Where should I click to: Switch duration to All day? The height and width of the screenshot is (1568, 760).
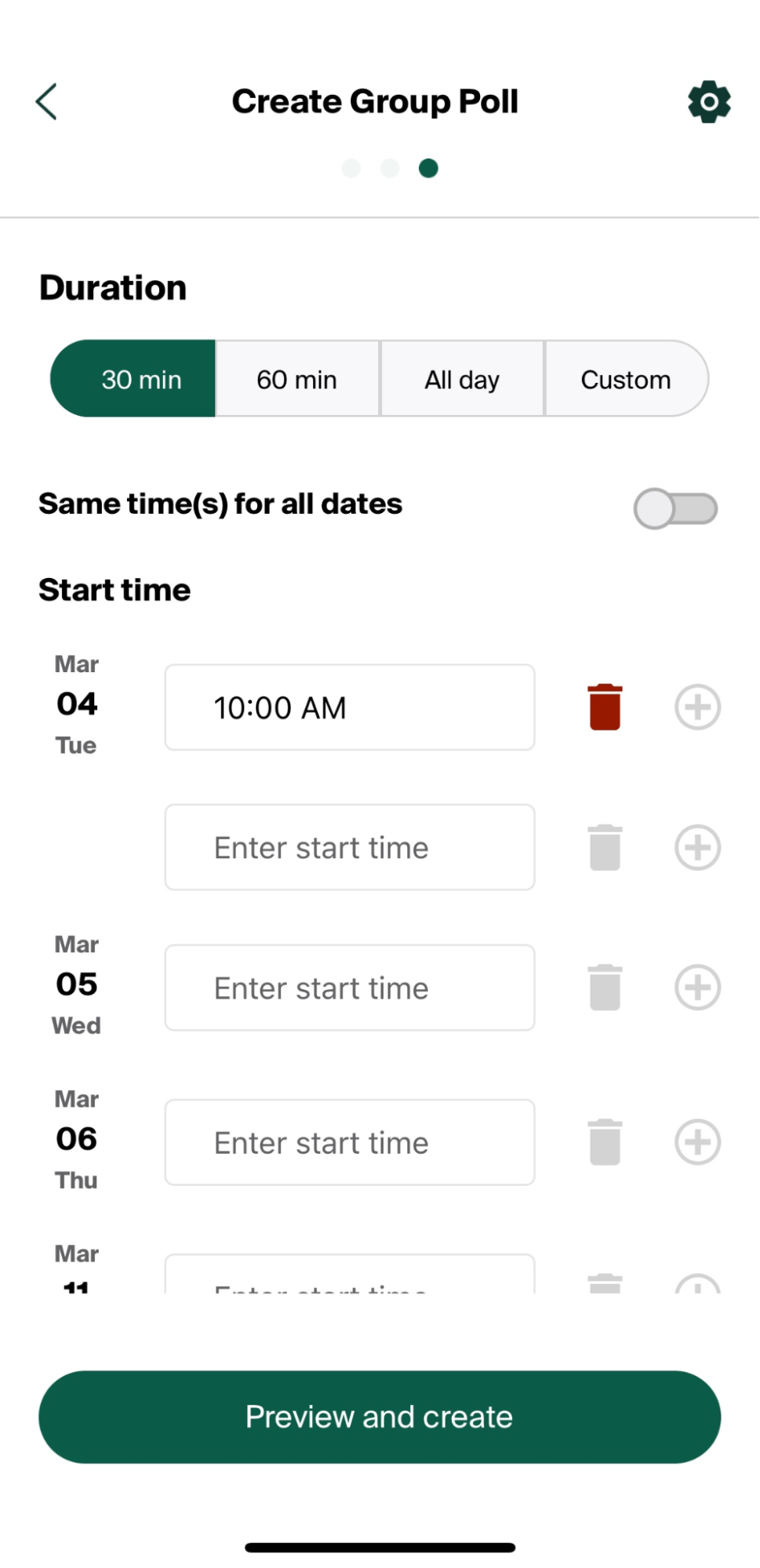tap(462, 379)
